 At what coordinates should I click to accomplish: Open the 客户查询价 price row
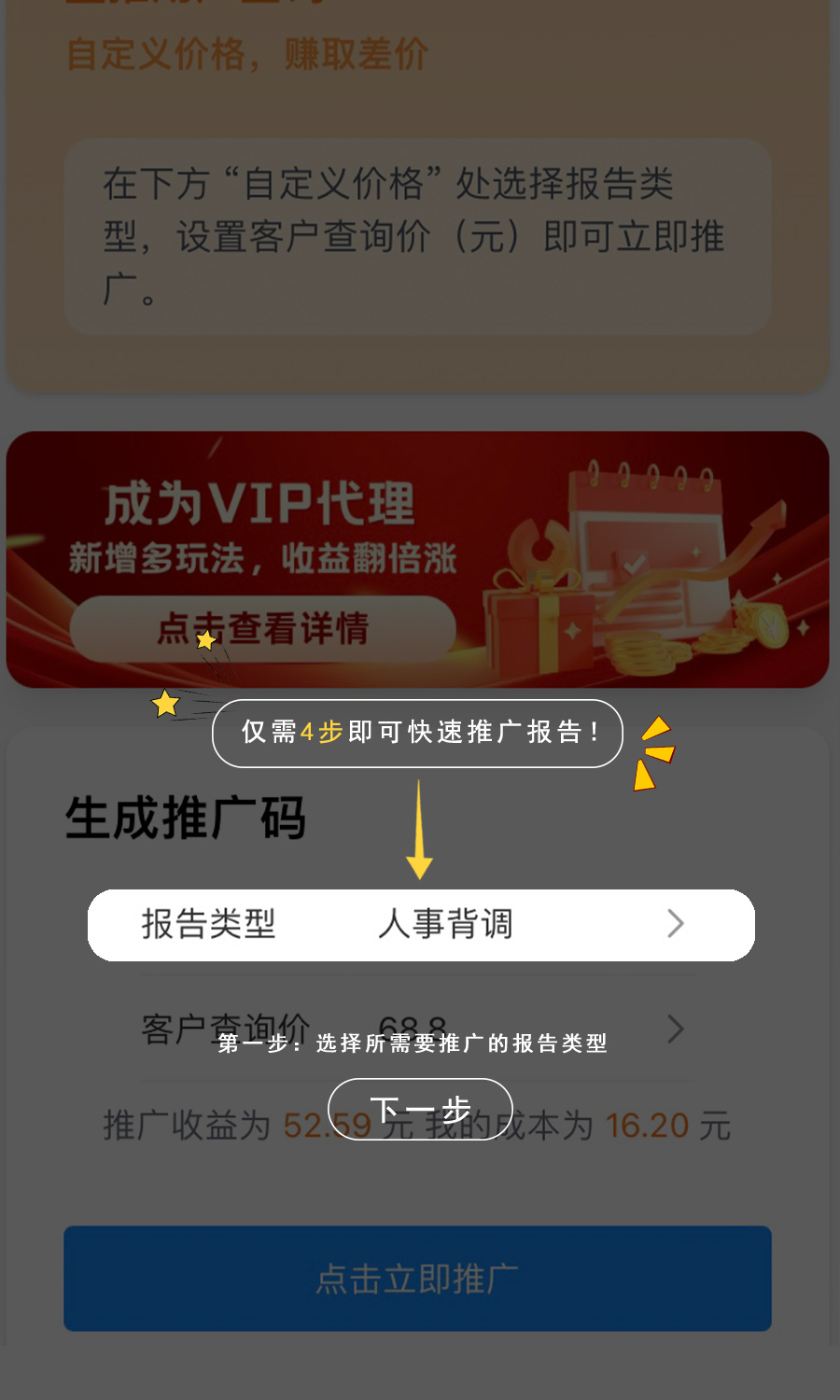tap(420, 1029)
